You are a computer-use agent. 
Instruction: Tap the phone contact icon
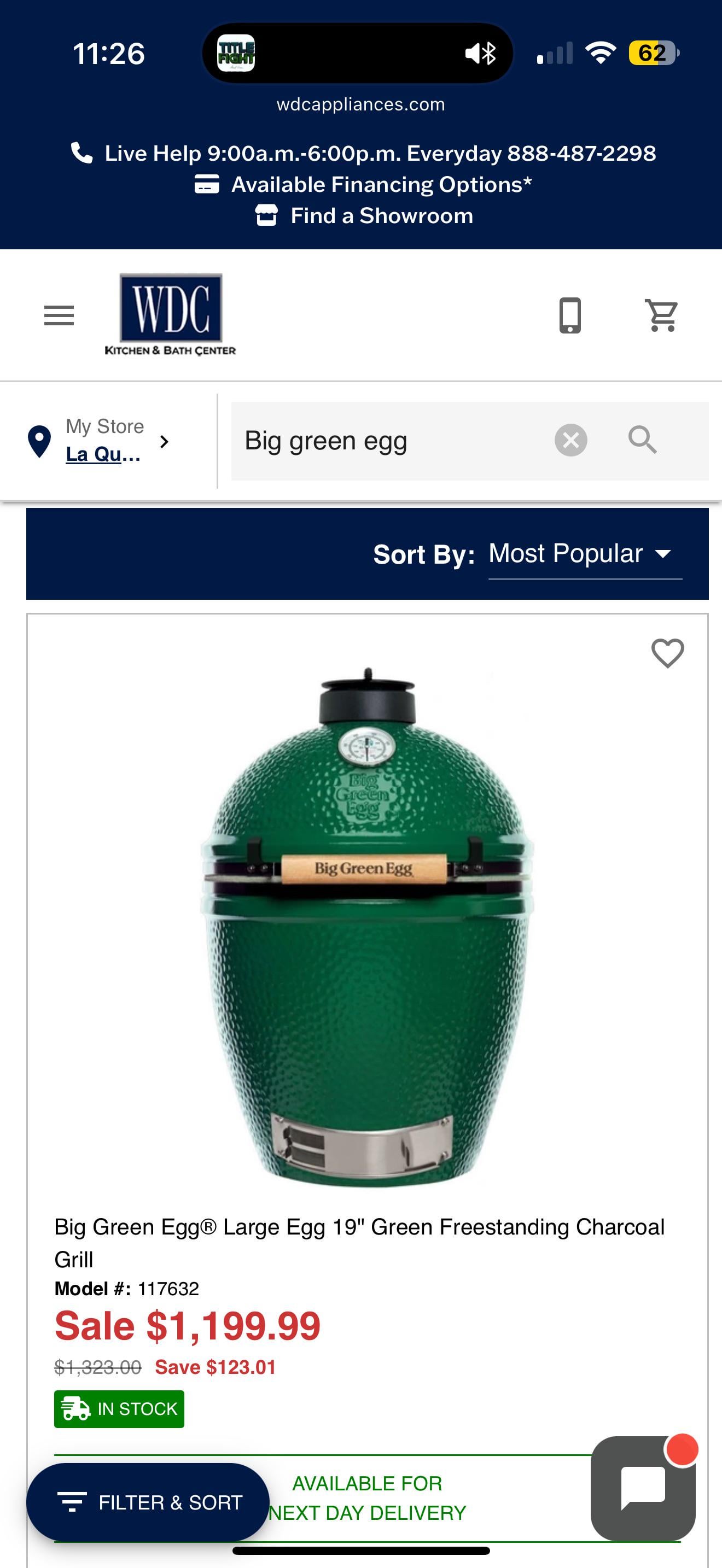(x=570, y=315)
